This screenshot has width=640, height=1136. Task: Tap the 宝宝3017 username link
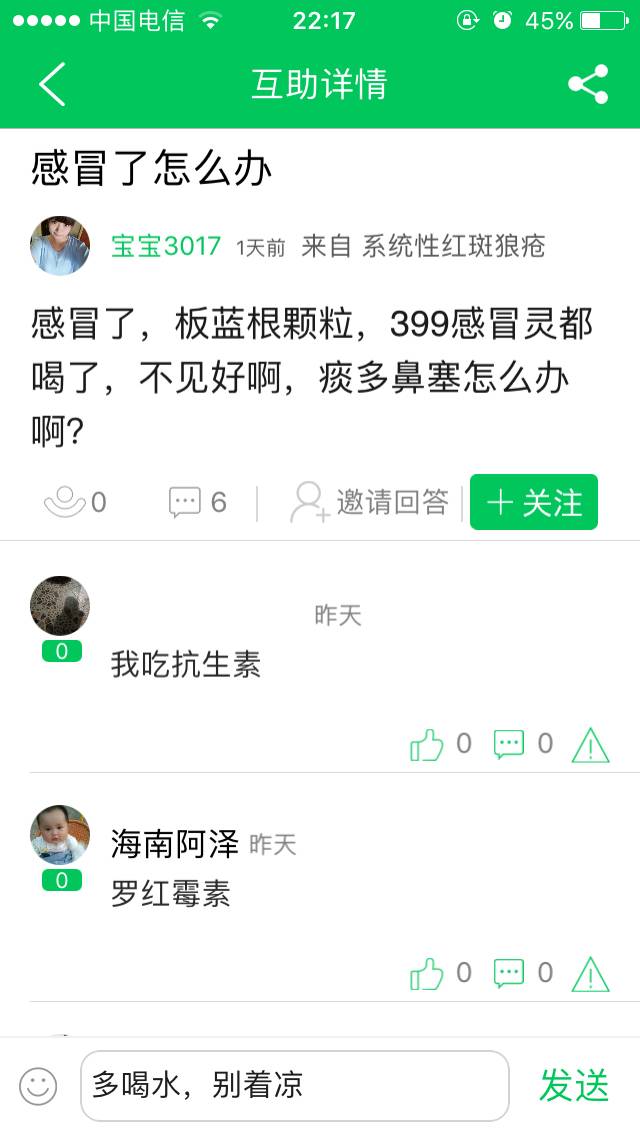[166, 246]
